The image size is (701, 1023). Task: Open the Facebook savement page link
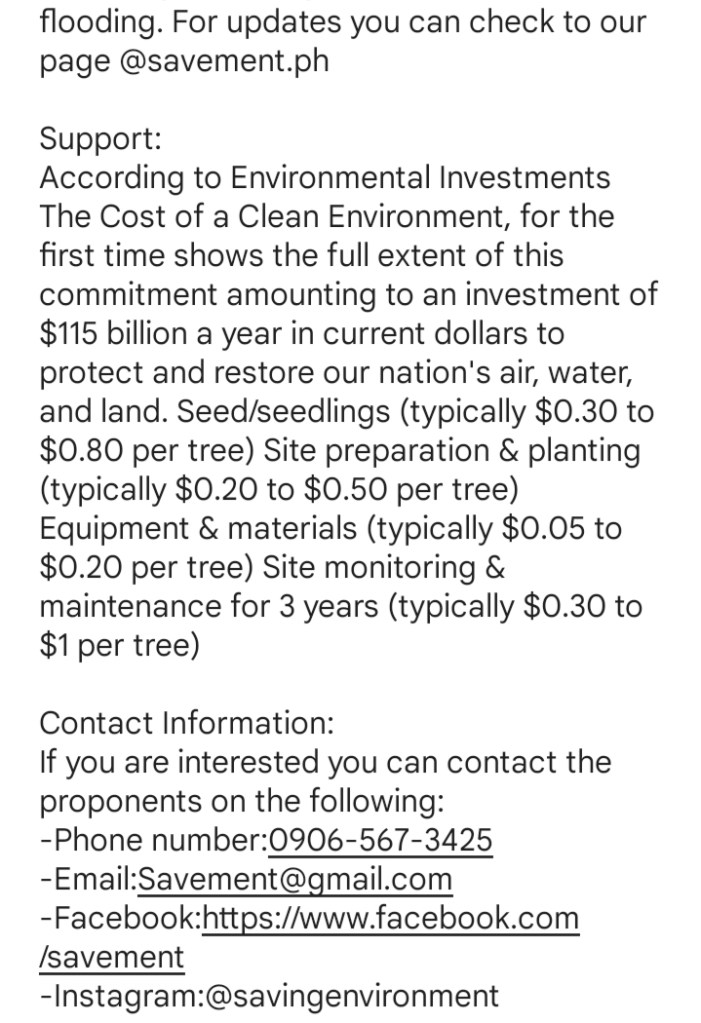[390, 918]
